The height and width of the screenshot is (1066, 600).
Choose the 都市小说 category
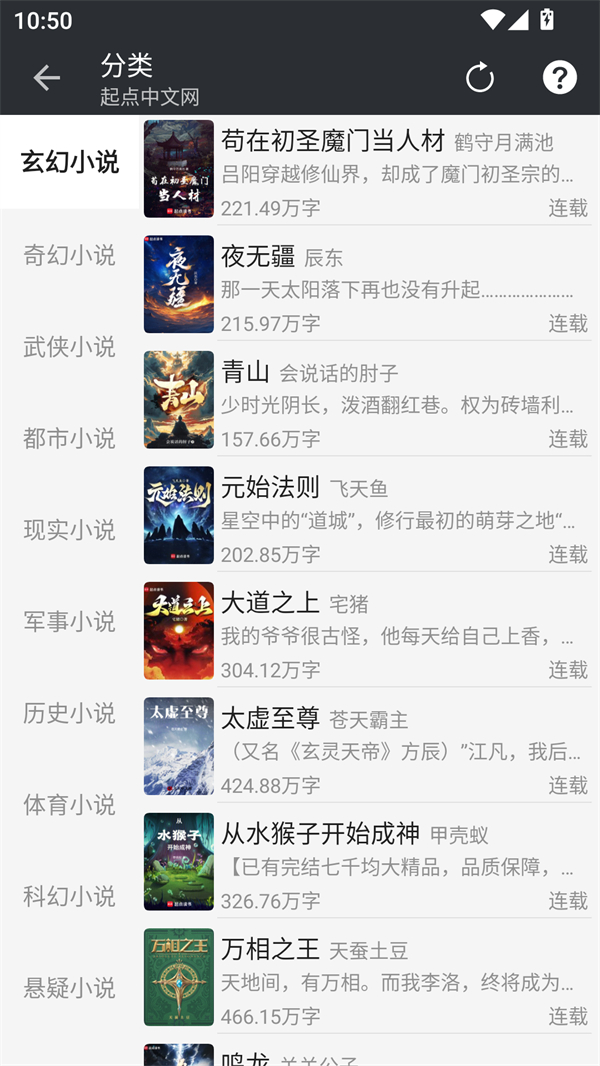[x=70, y=438]
